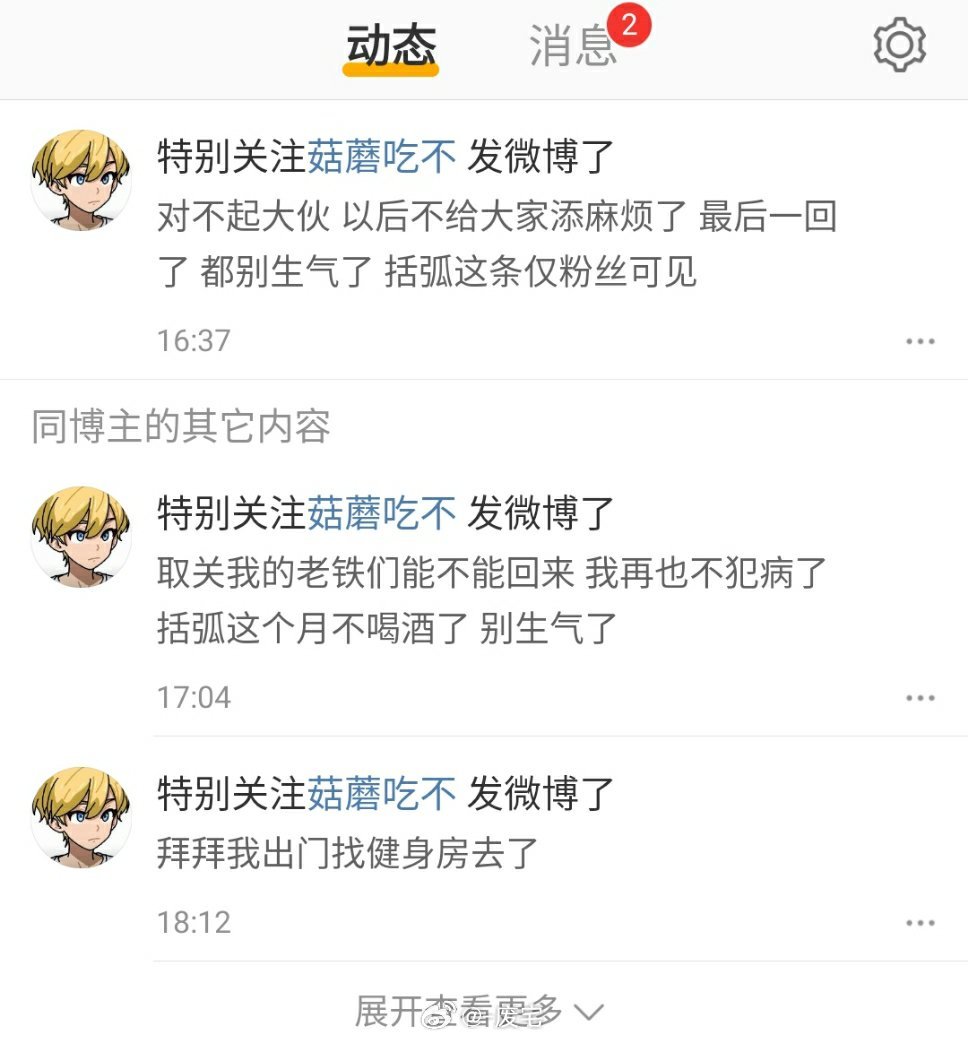This screenshot has height=1039, width=968.
Task: Open the post about 对不起大伙
Action: coord(496,244)
